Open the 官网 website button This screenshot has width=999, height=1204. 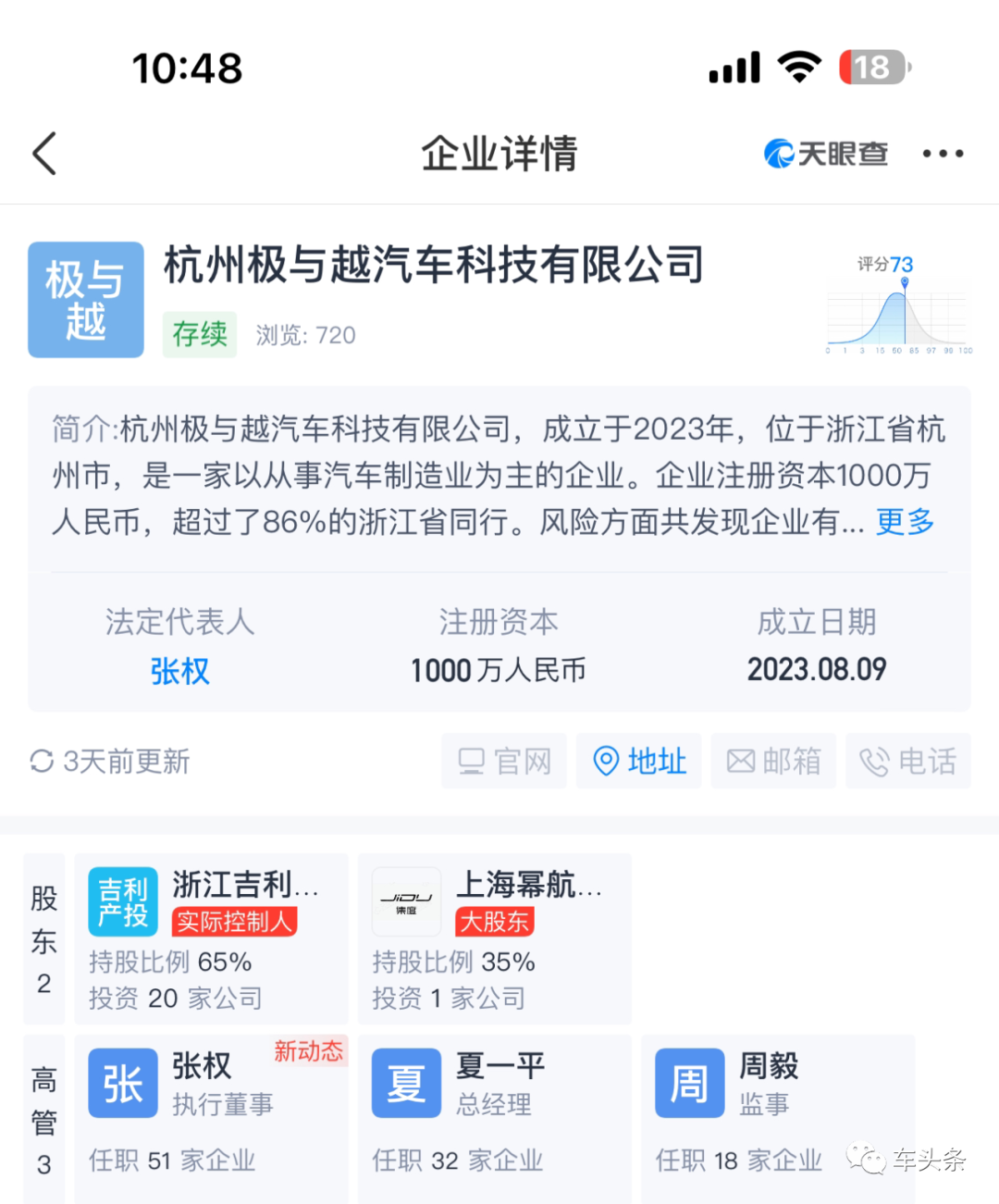coord(504,761)
